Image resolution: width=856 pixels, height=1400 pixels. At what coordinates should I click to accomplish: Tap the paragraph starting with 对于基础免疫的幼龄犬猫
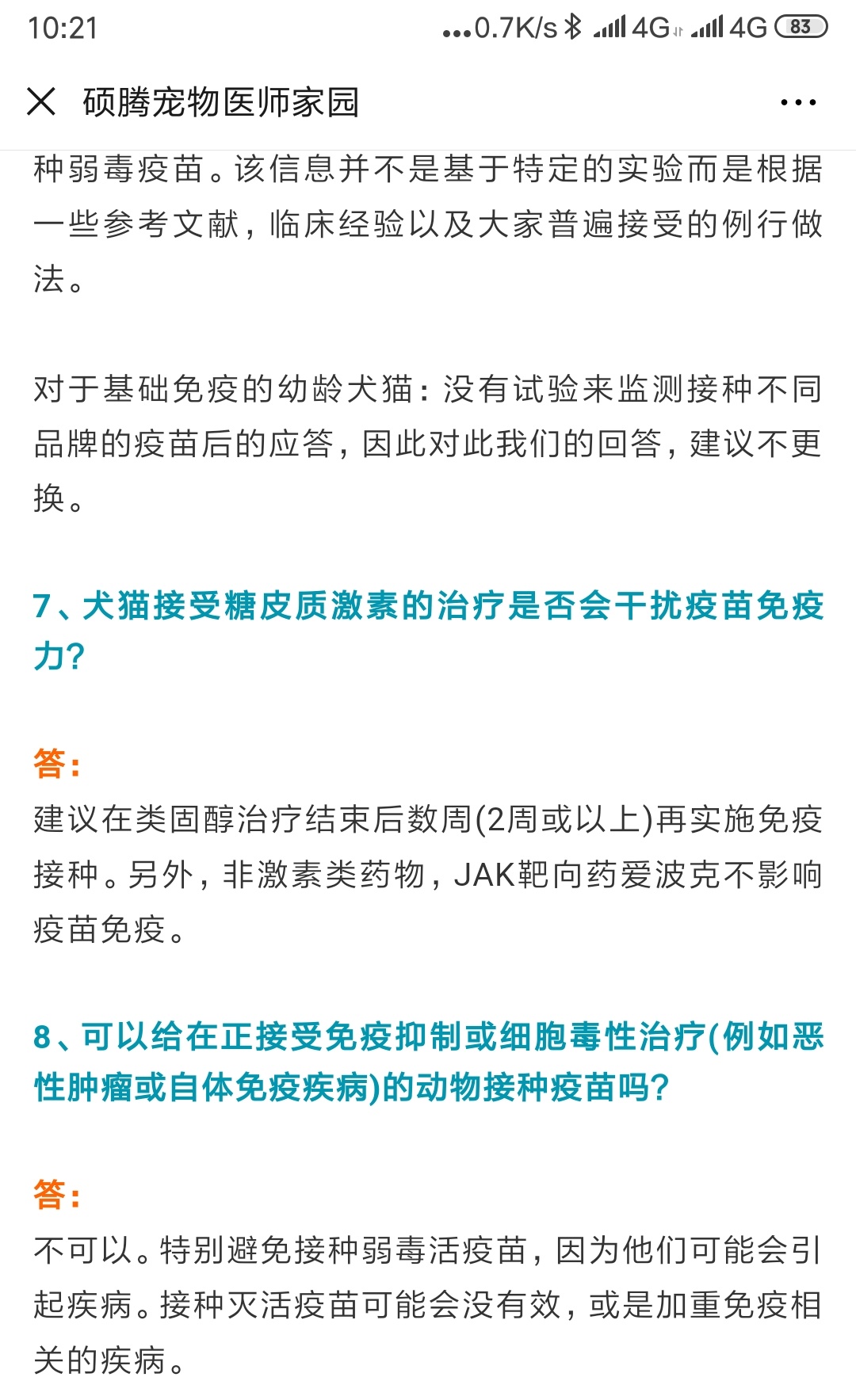[428, 440]
